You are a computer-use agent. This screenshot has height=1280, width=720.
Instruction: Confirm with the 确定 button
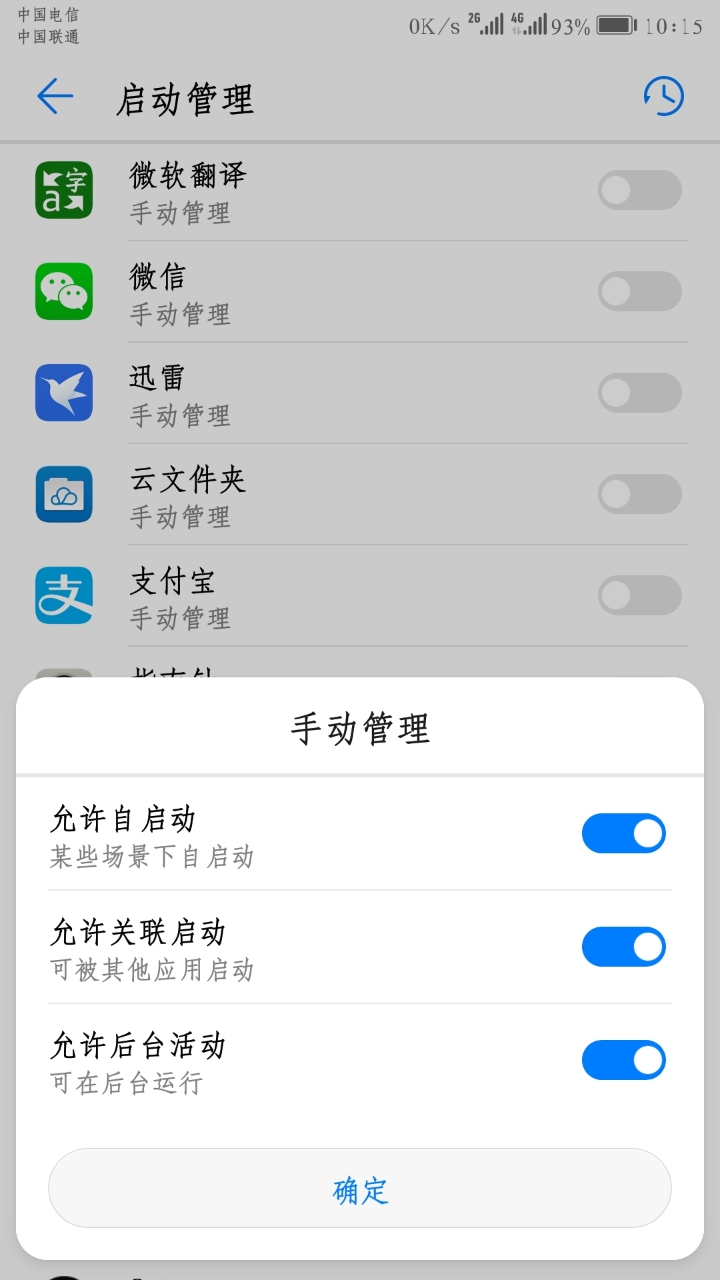tap(360, 1189)
